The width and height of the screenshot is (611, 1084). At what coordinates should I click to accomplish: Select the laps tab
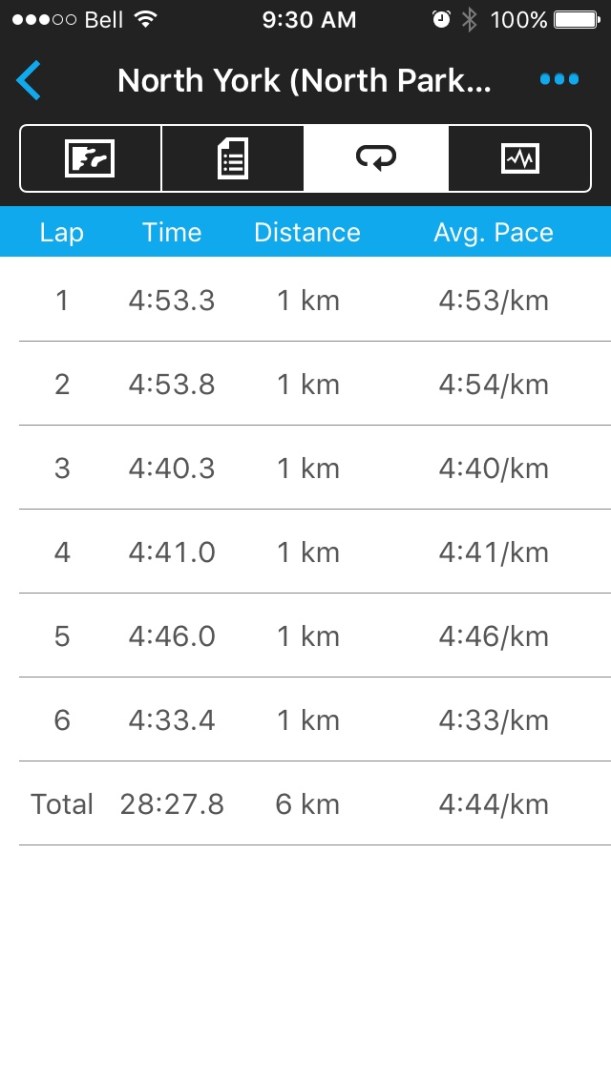(x=376, y=158)
